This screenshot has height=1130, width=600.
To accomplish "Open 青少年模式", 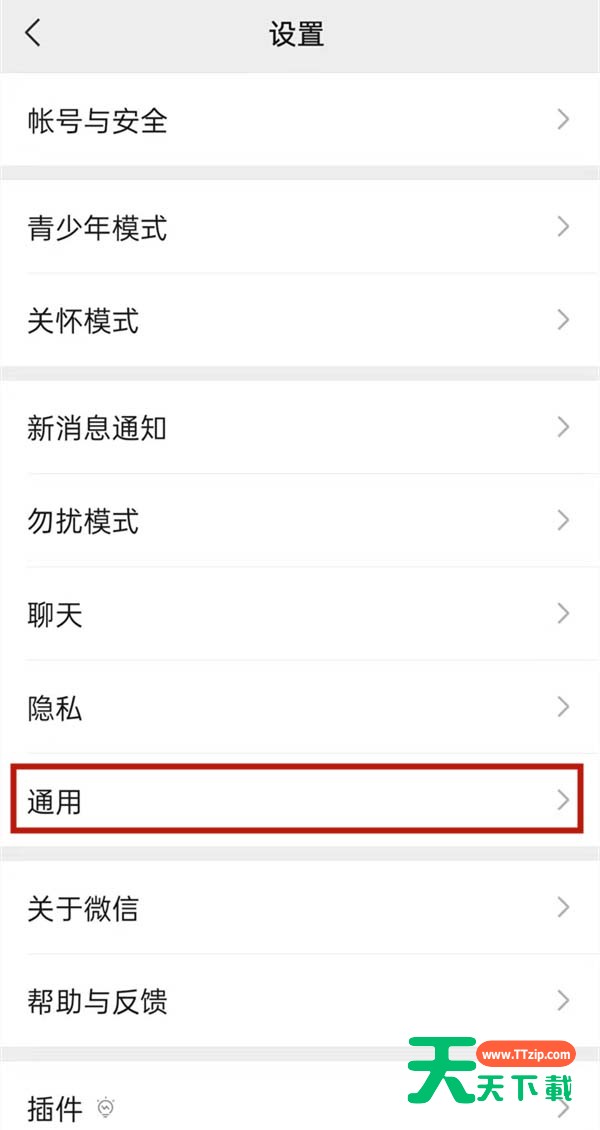I will click(300, 228).
